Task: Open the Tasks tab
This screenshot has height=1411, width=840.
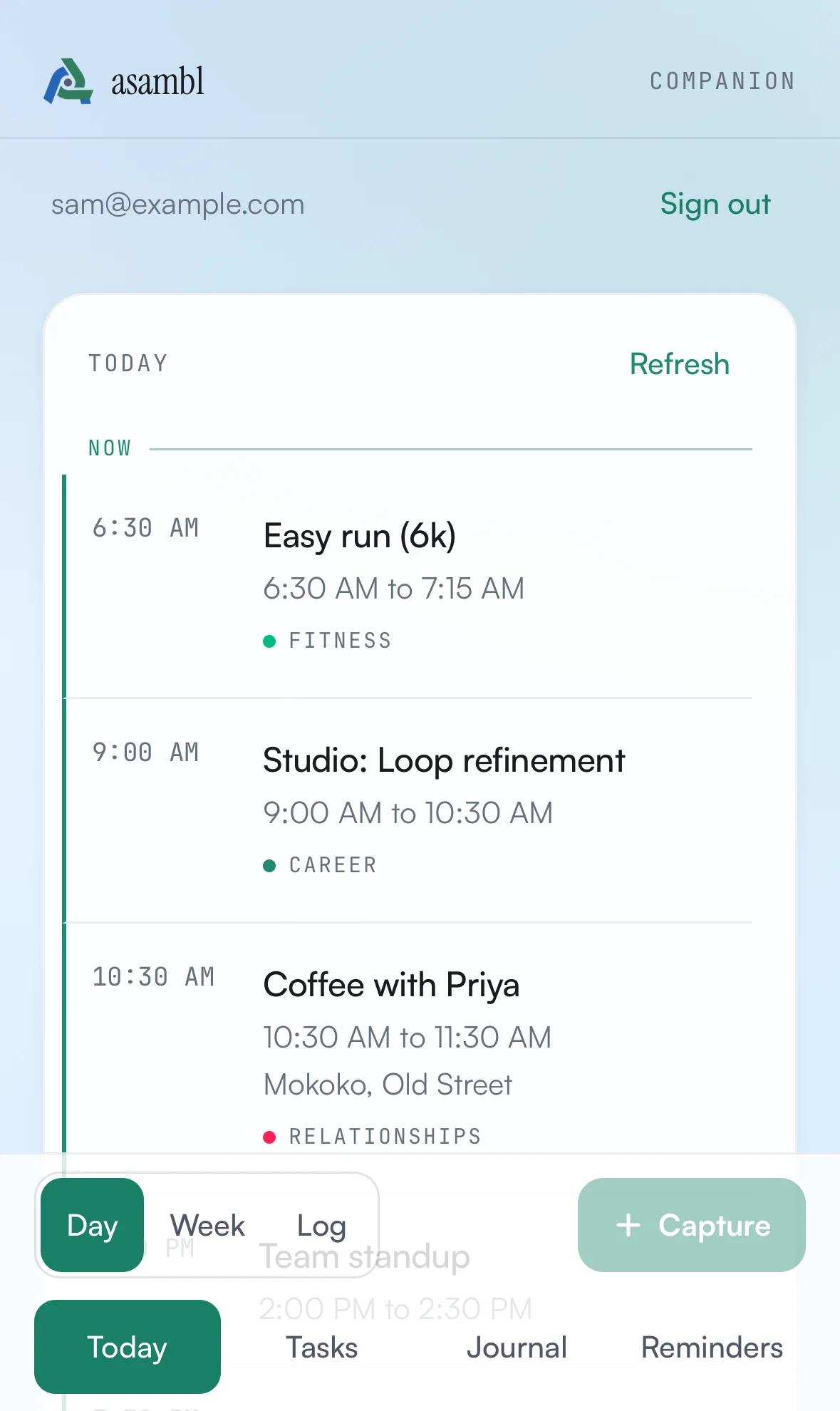Action: pyautogui.click(x=322, y=1347)
